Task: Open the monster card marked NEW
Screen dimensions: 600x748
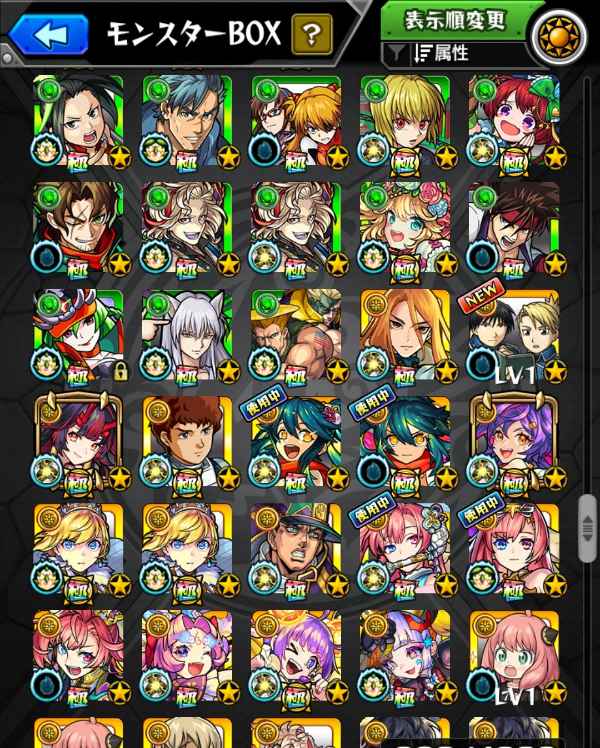Action: click(513, 335)
